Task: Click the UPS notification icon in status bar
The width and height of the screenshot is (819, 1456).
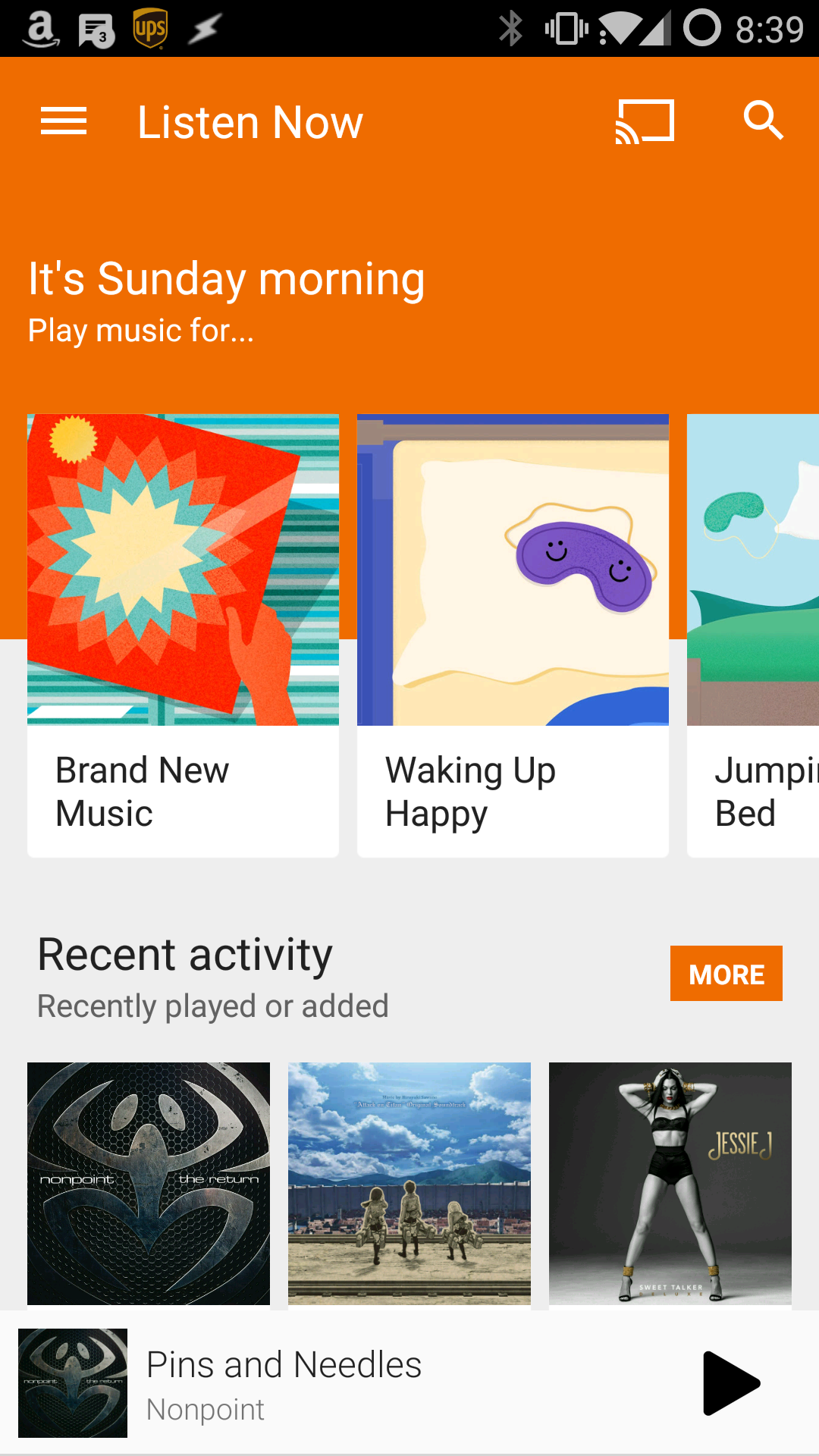Action: (150, 29)
